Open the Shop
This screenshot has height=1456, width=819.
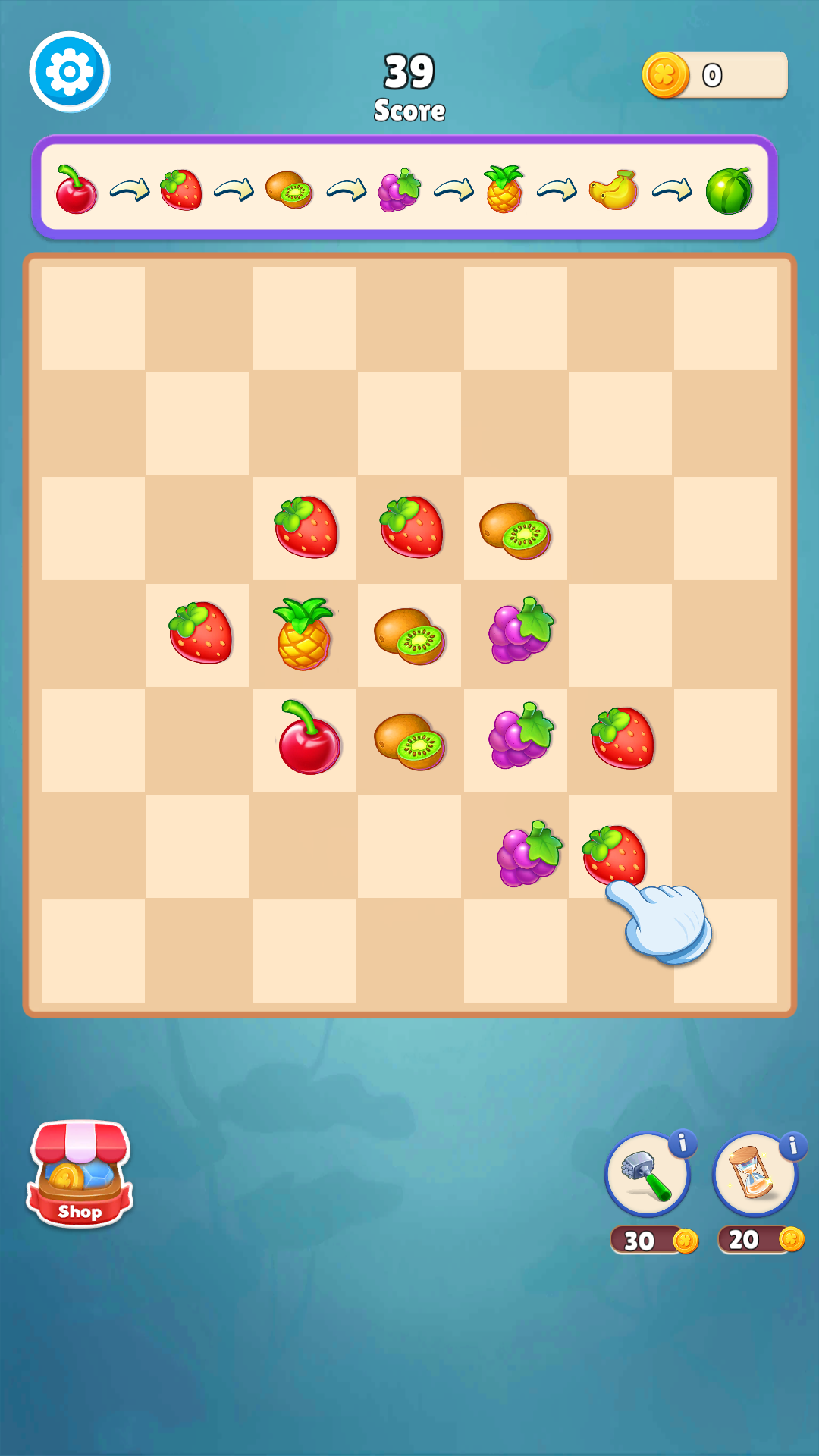(x=80, y=1175)
